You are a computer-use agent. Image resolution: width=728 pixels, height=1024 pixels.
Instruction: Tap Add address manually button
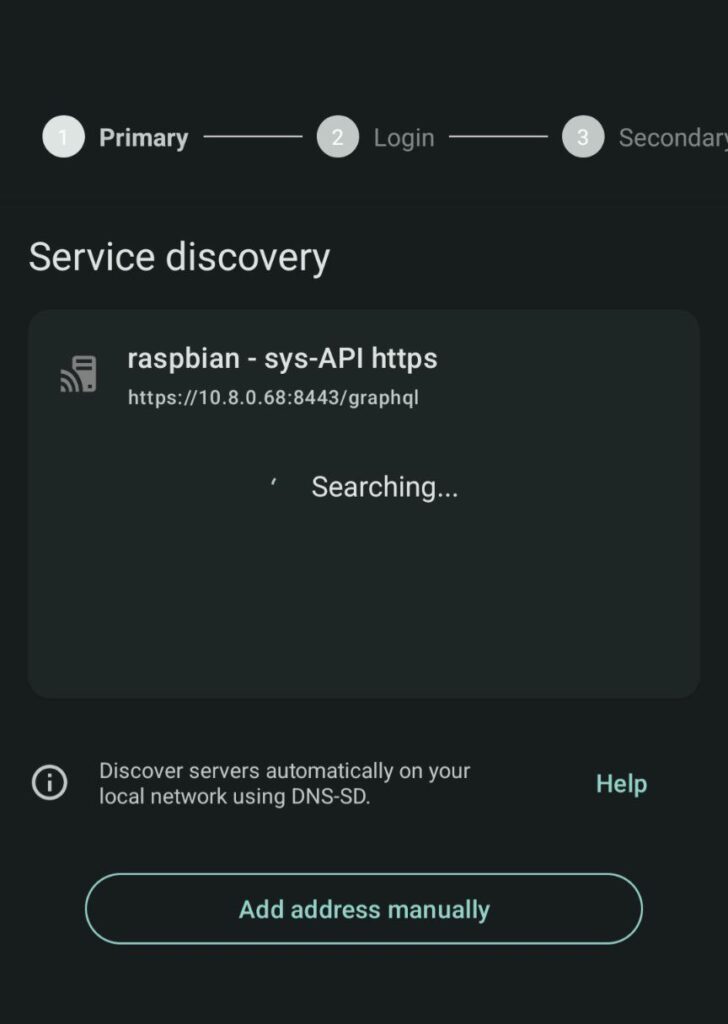tap(363, 909)
